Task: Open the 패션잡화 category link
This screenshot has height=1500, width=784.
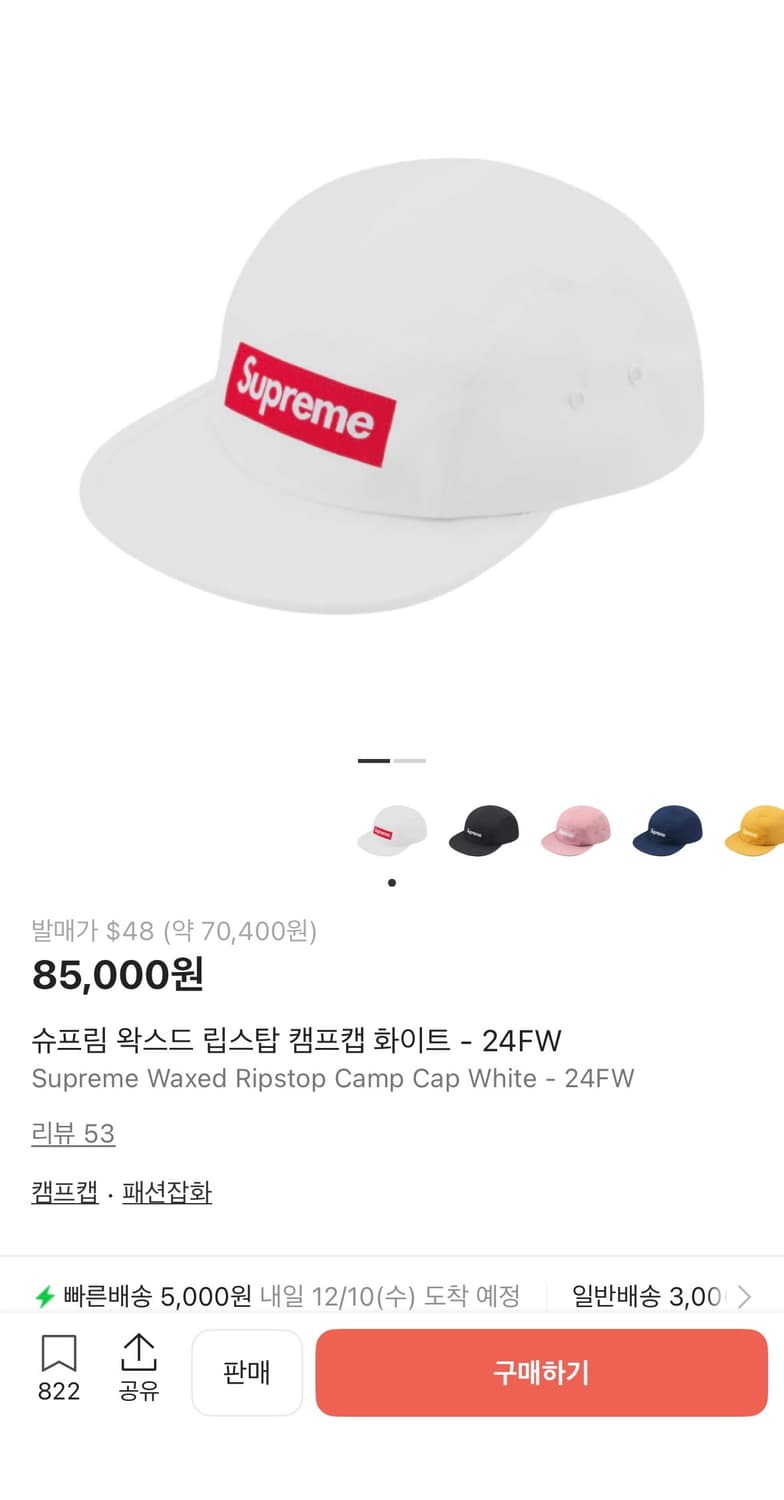Action: point(167,1192)
